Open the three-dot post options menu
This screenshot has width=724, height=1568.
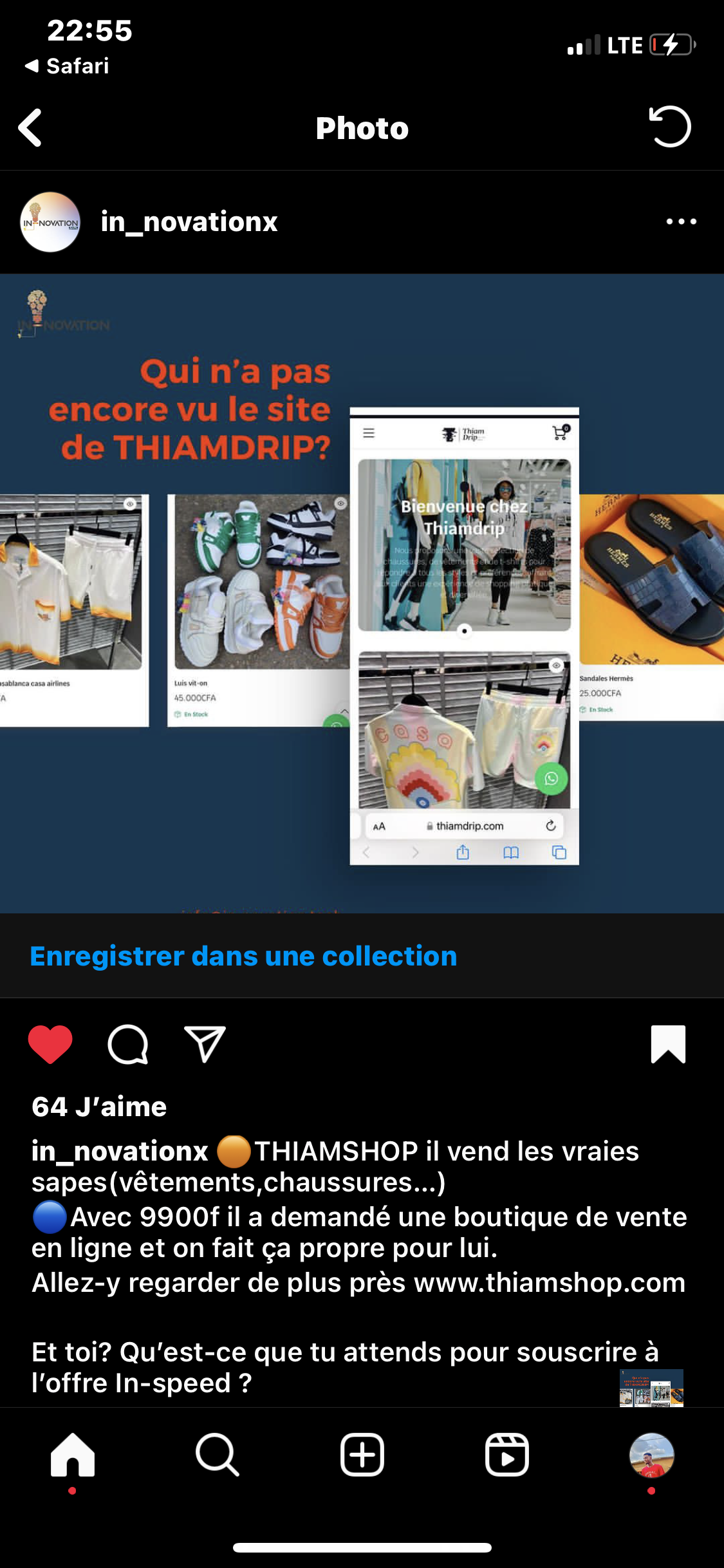pos(682,221)
